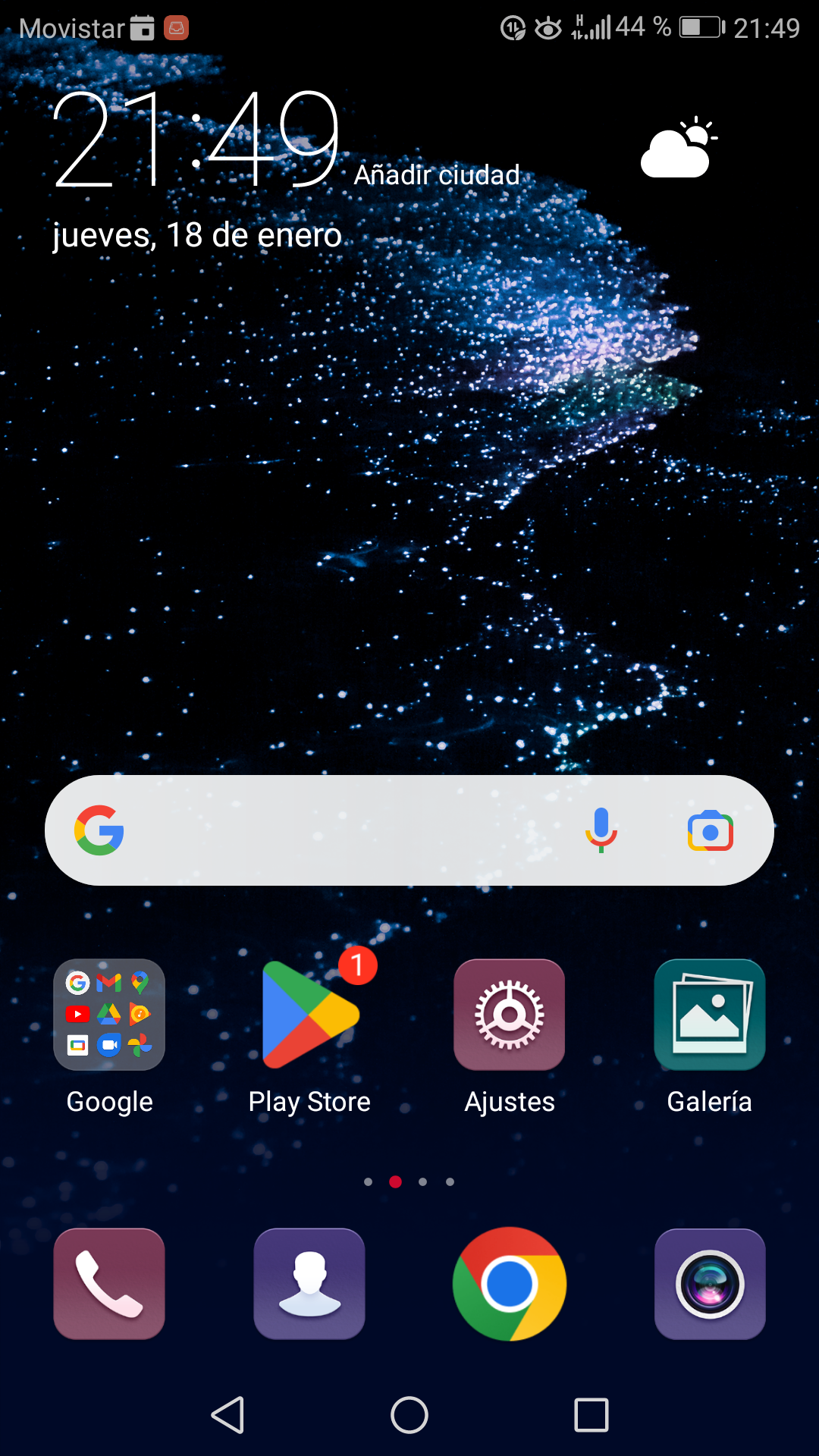Viewport: 819px width, 1456px height.
Task: Tap the clock to open the time widget
Action: point(197,140)
